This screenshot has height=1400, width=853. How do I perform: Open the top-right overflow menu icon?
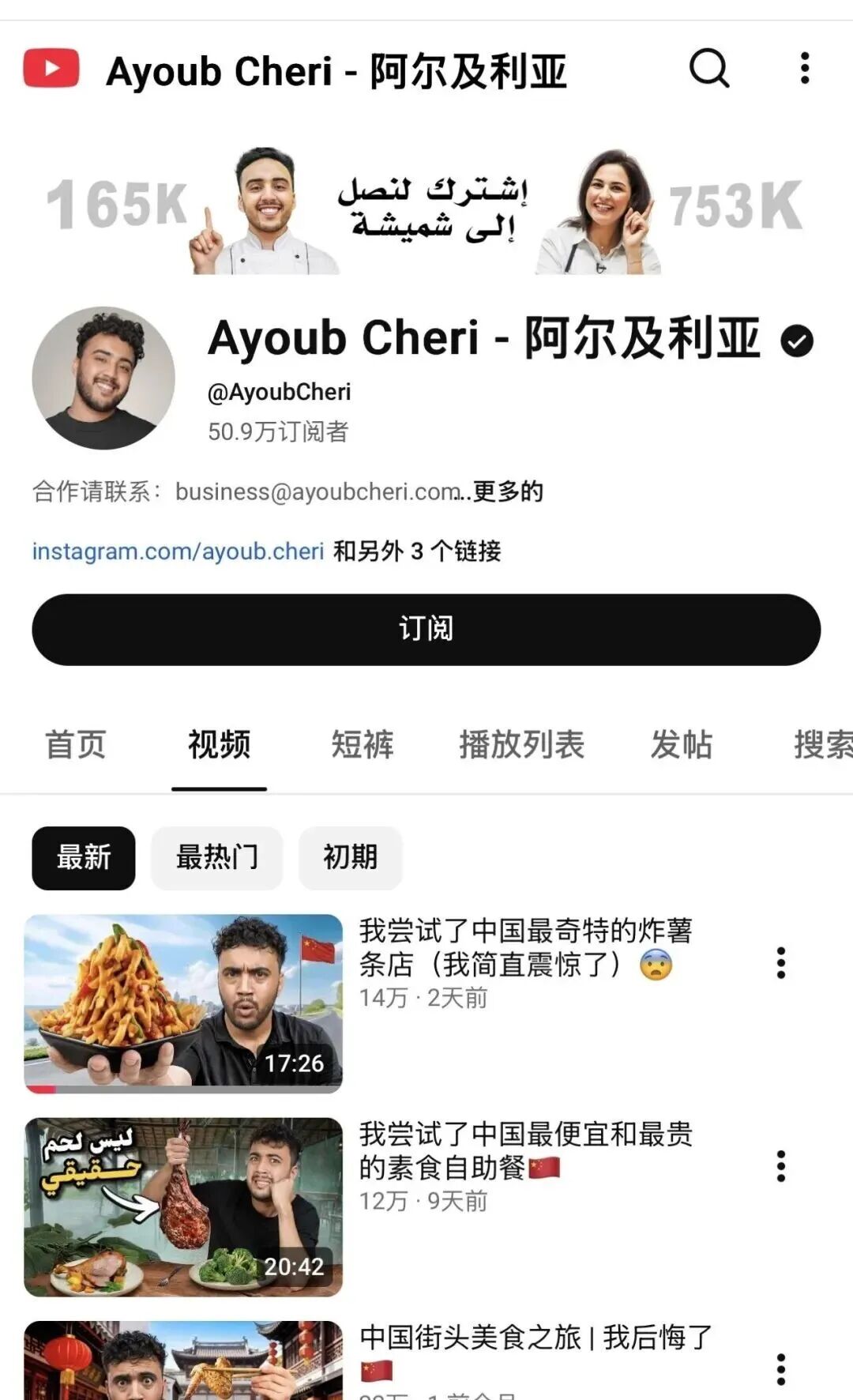[804, 69]
